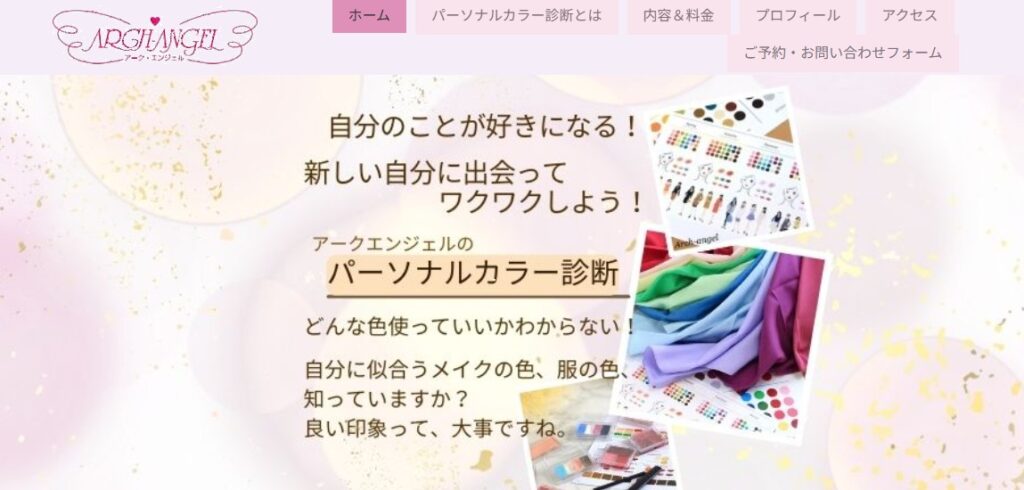The image size is (1024, 490).
Task: View the プロフィール page
Action: click(797, 16)
